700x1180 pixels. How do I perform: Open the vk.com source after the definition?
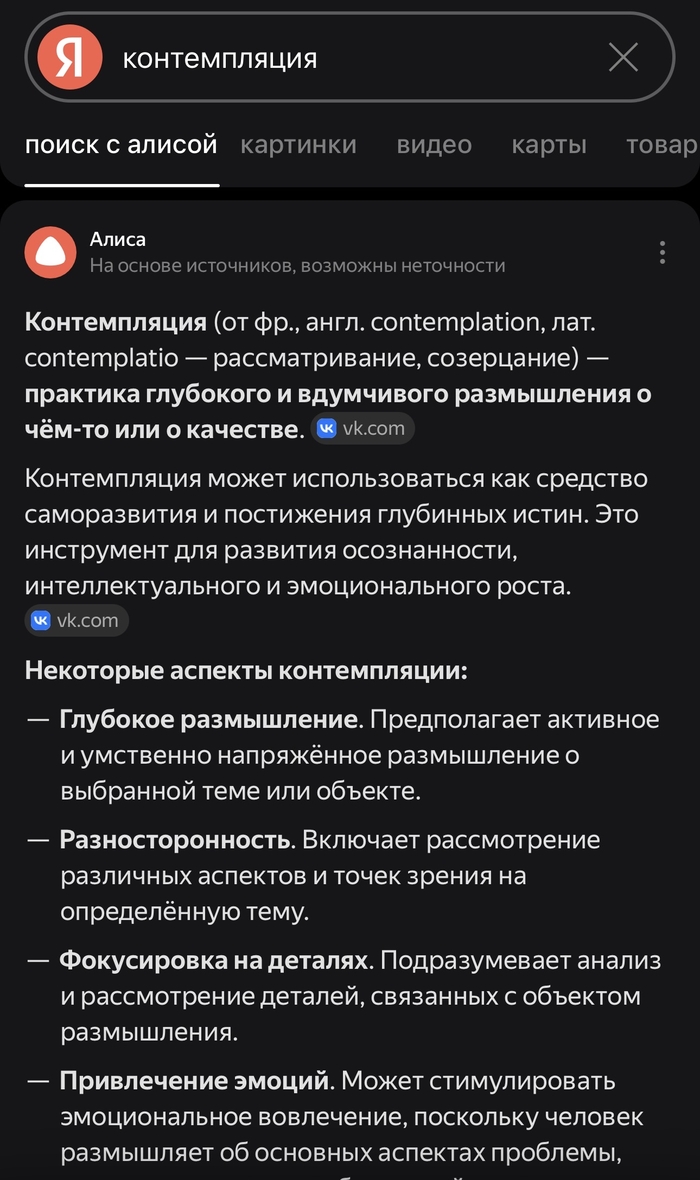[x=361, y=429]
